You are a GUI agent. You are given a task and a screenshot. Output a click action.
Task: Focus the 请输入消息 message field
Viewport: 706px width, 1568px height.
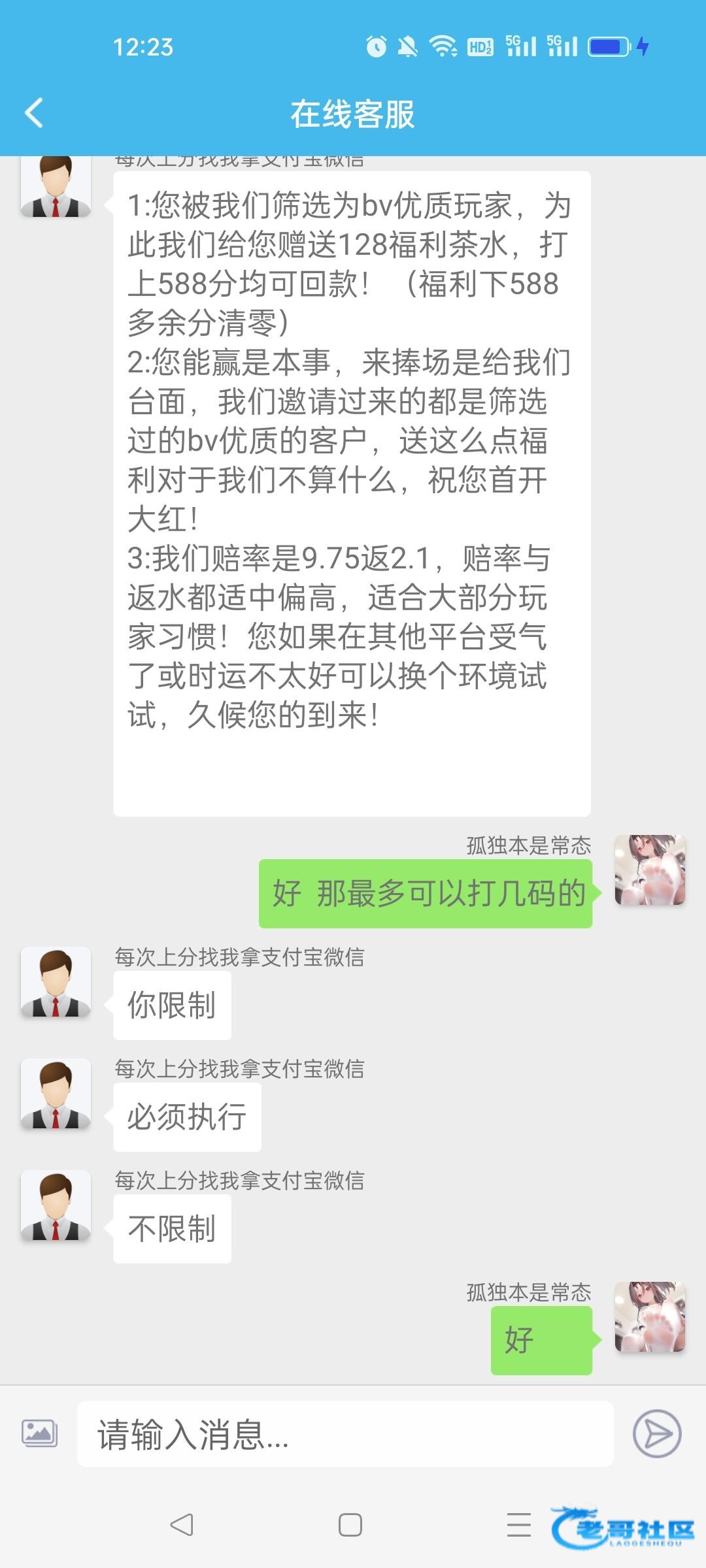(x=345, y=1433)
